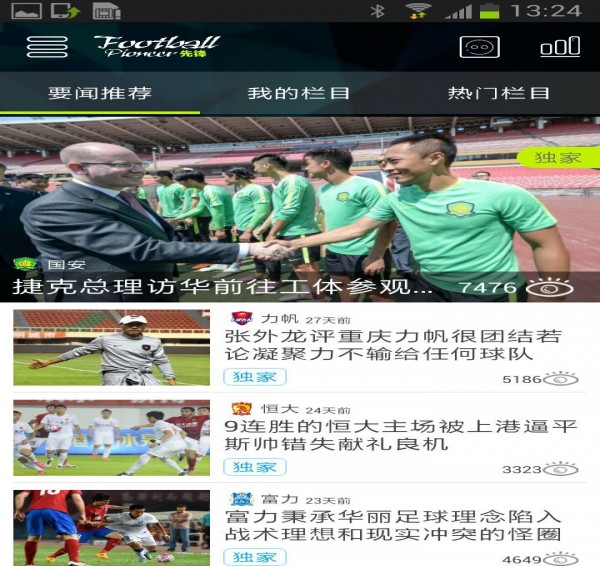Switch to the 我的栏目 tab
The height and width of the screenshot is (566, 600).
(299, 93)
